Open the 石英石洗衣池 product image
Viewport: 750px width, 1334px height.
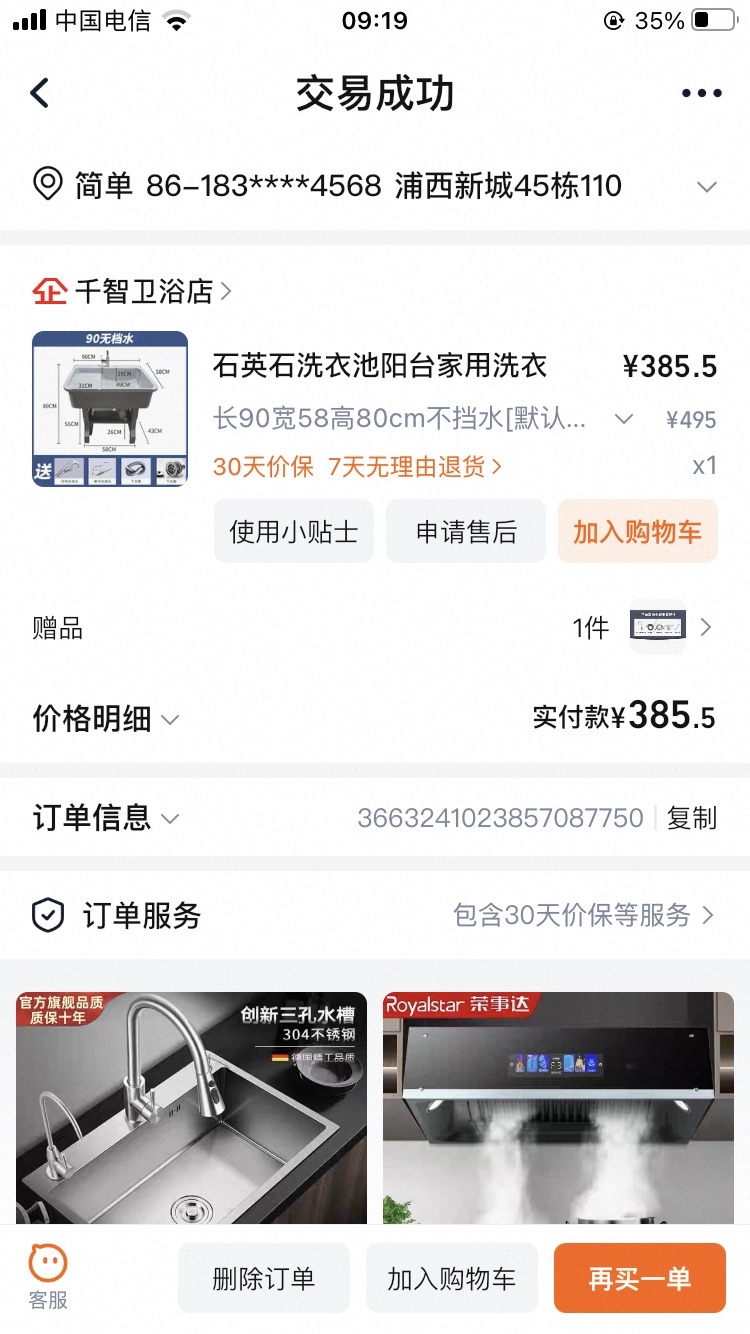coord(110,409)
